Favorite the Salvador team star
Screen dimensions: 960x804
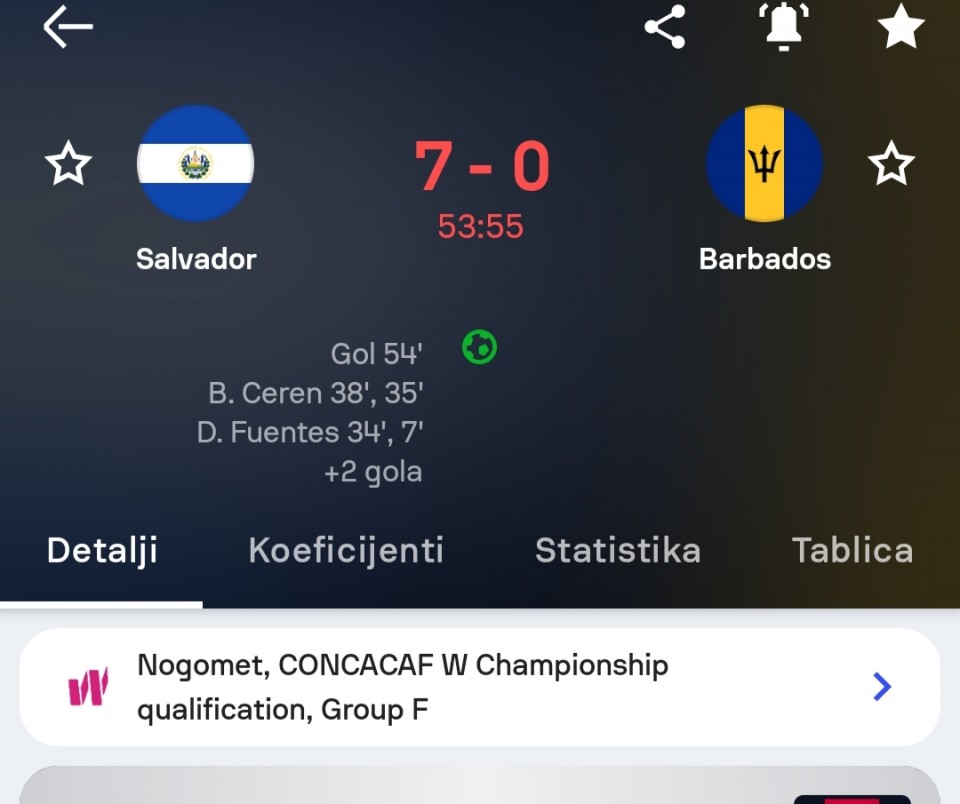point(69,163)
